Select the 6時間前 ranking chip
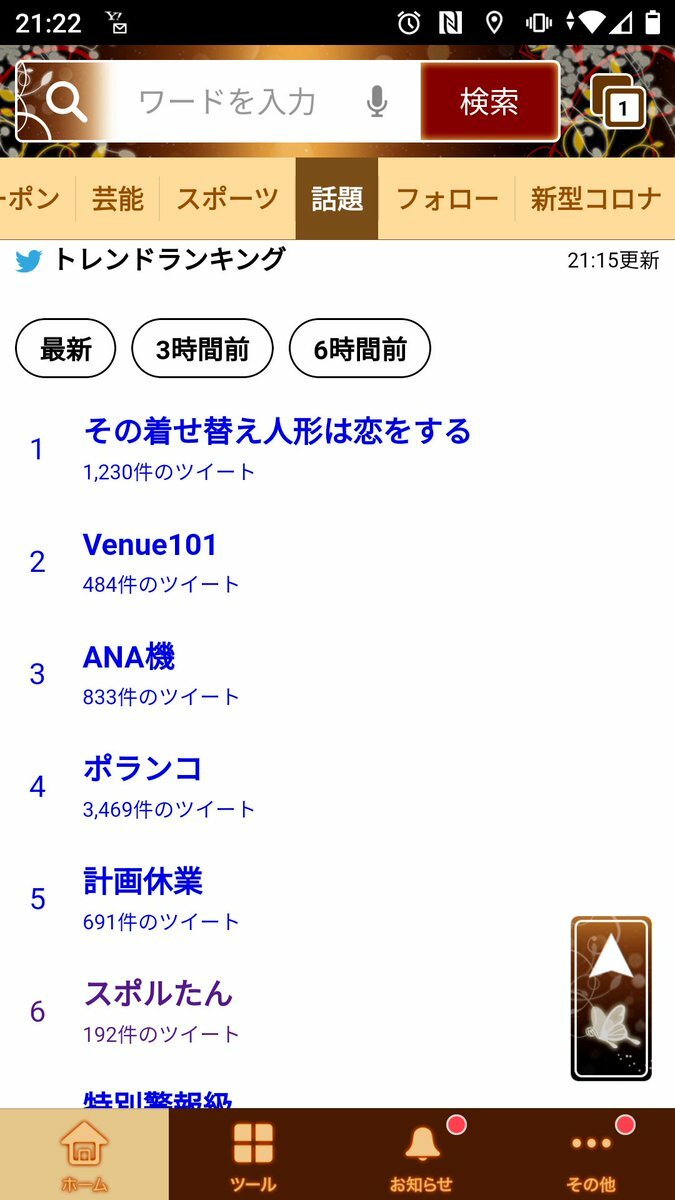675x1200 pixels. point(360,349)
